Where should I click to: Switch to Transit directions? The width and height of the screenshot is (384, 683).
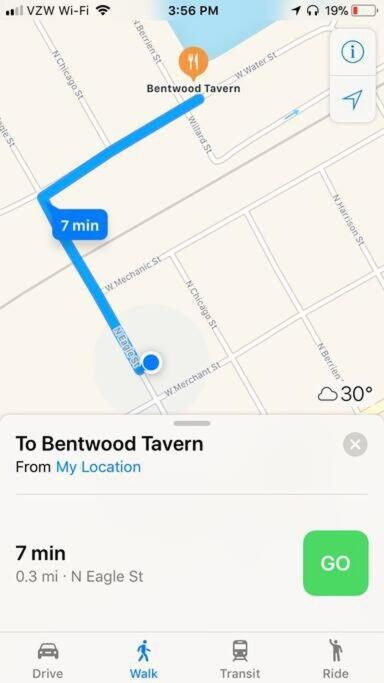click(240, 659)
